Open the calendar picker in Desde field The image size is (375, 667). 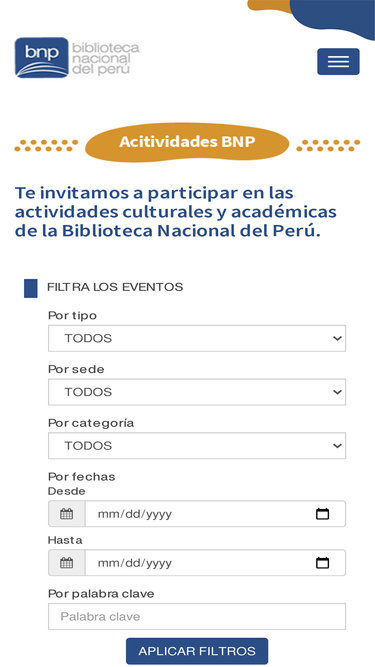323,514
